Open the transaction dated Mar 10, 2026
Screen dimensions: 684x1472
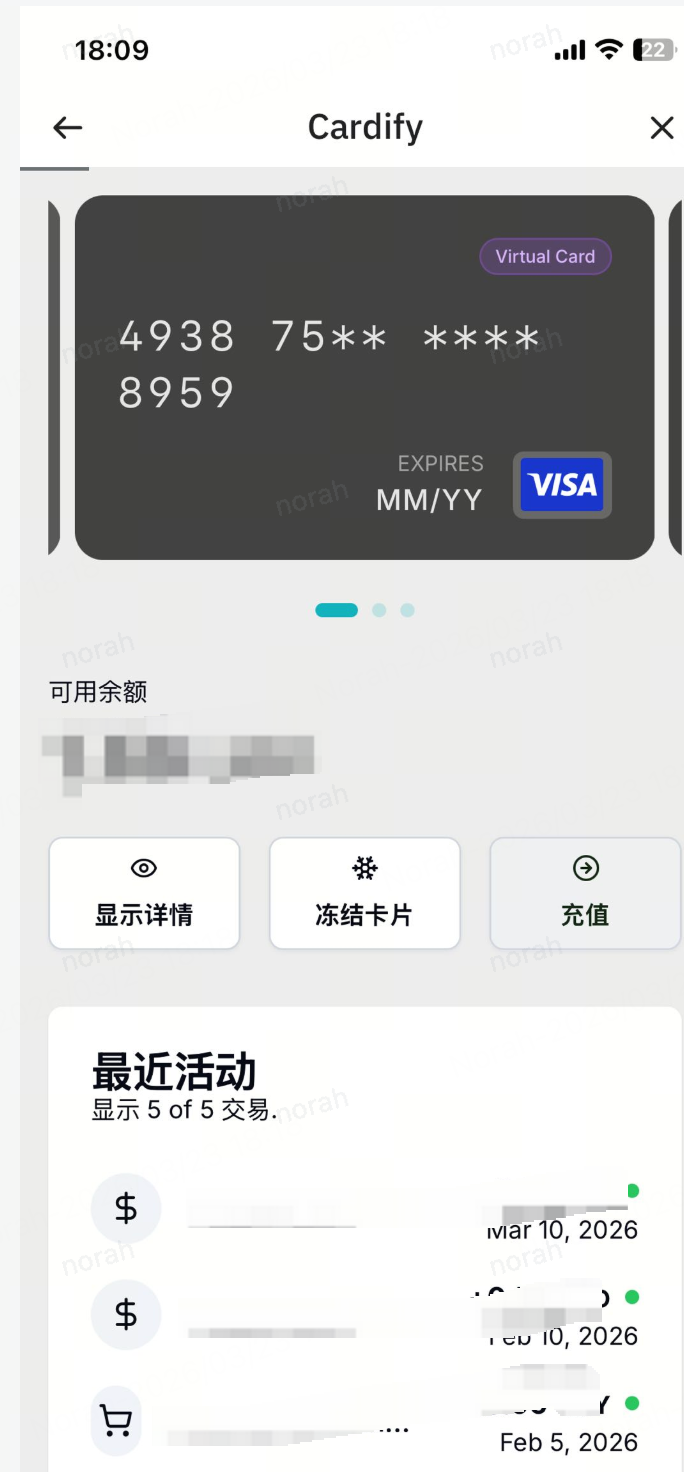coord(364,1210)
